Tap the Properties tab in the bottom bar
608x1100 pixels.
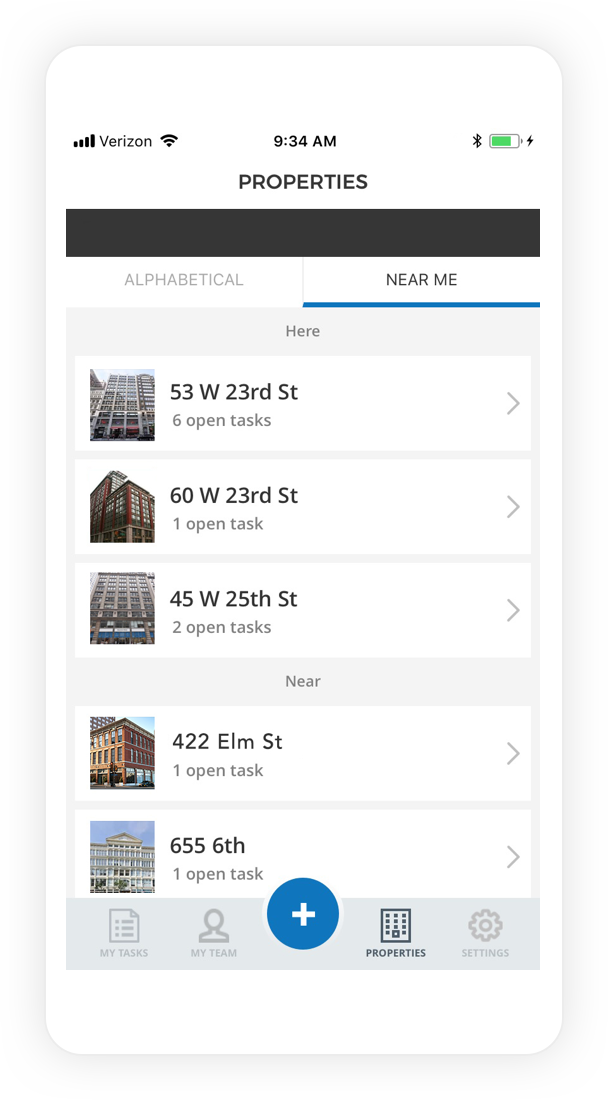pyautogui.click(x=396, y=934)
